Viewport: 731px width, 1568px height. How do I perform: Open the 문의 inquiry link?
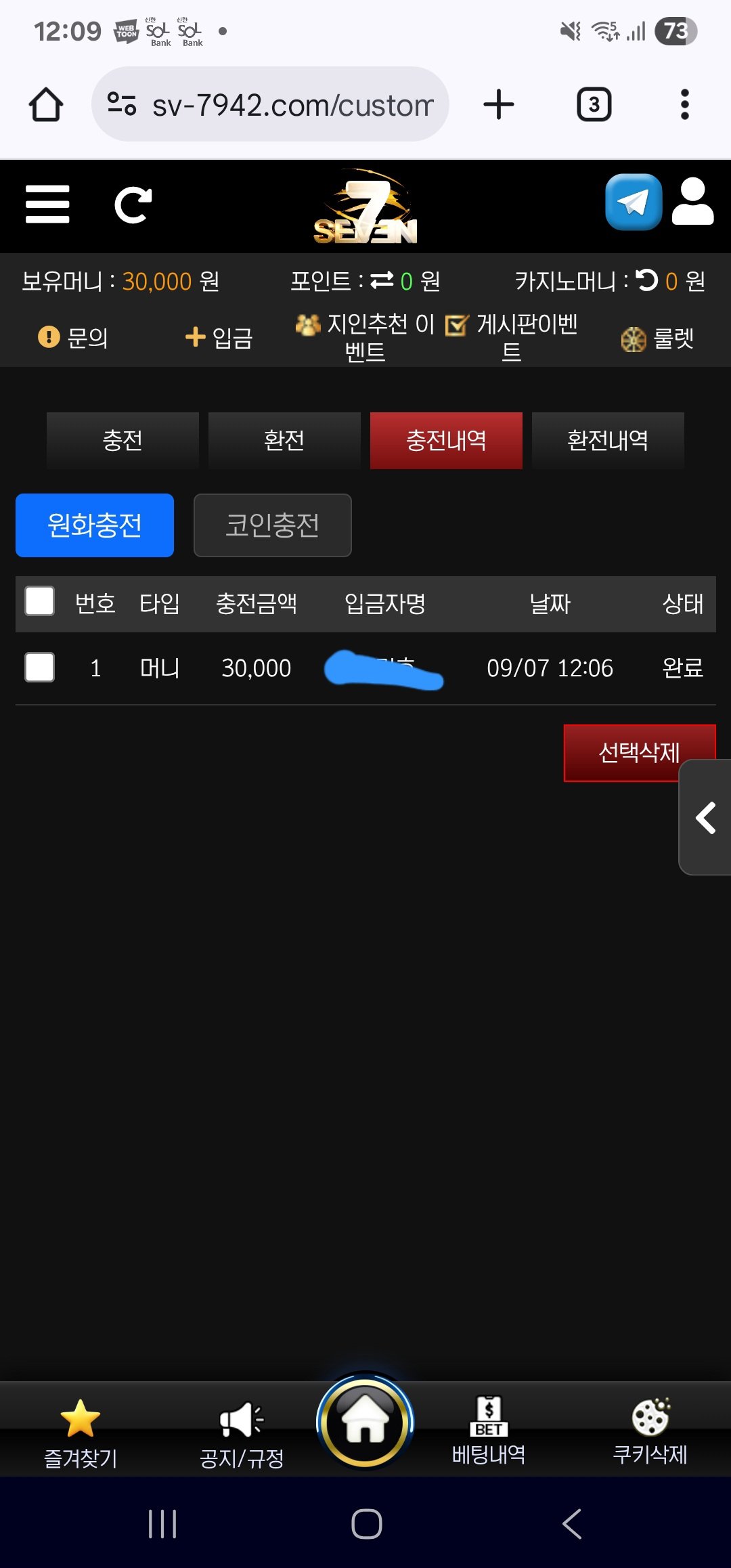74,337
